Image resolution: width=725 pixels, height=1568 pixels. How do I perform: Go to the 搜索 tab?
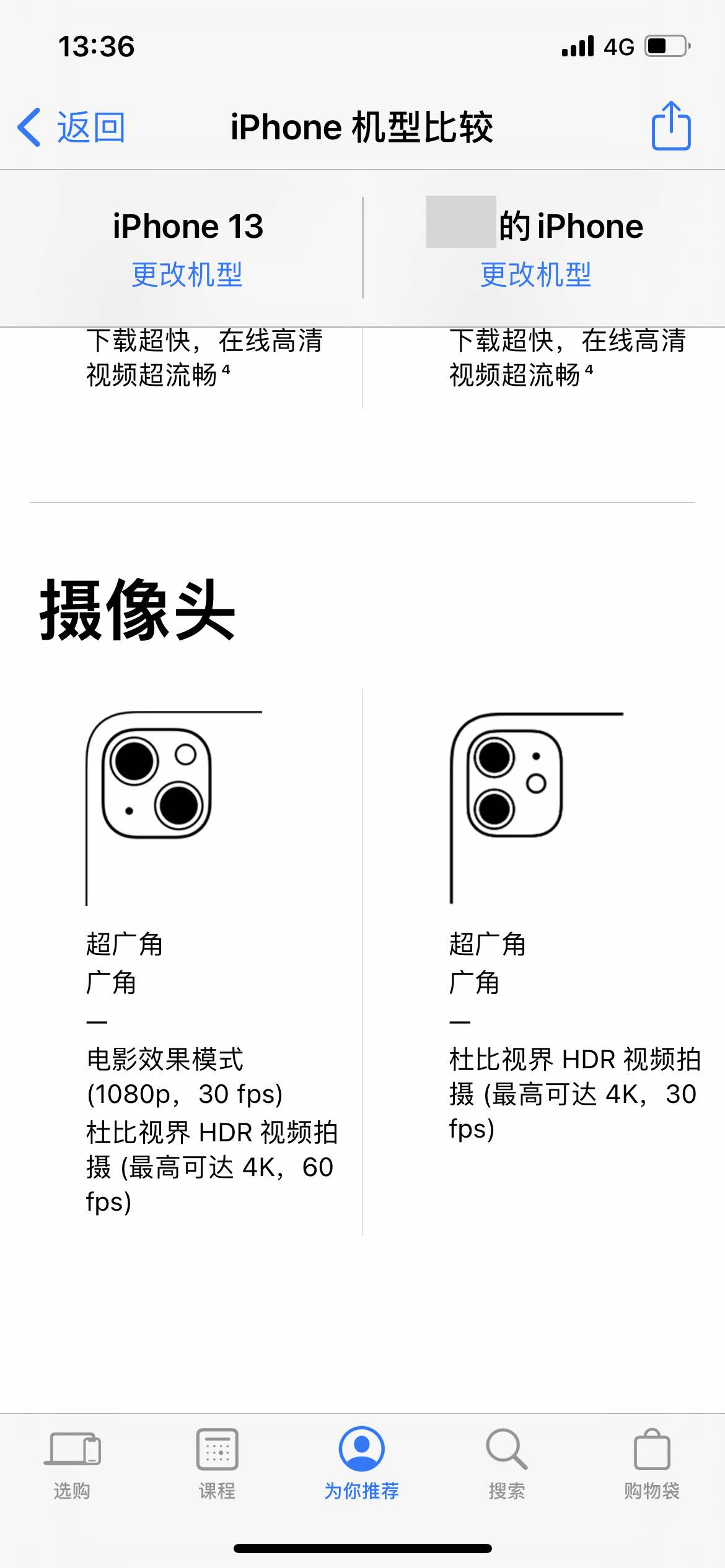point(507,1464)
